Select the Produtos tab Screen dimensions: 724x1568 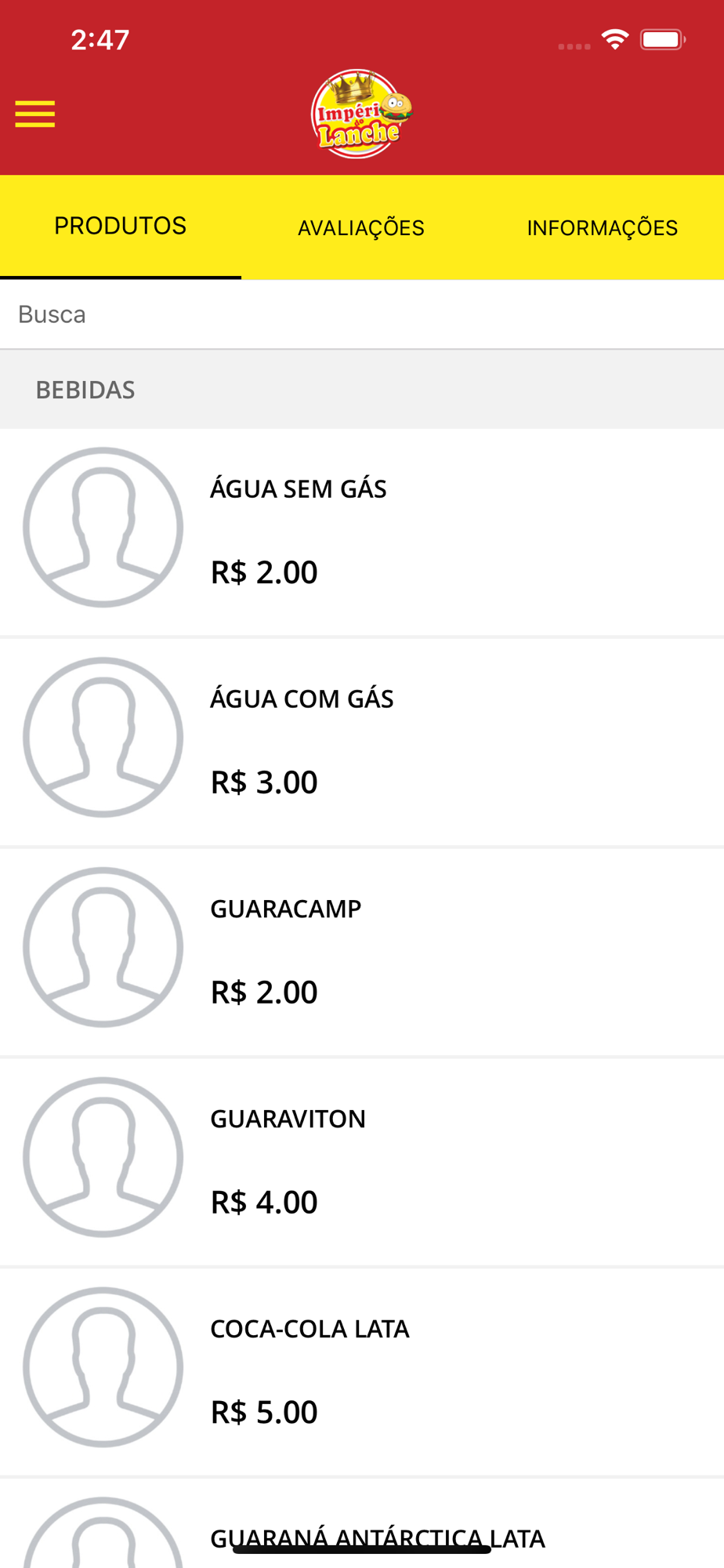[x=121, y=227]
